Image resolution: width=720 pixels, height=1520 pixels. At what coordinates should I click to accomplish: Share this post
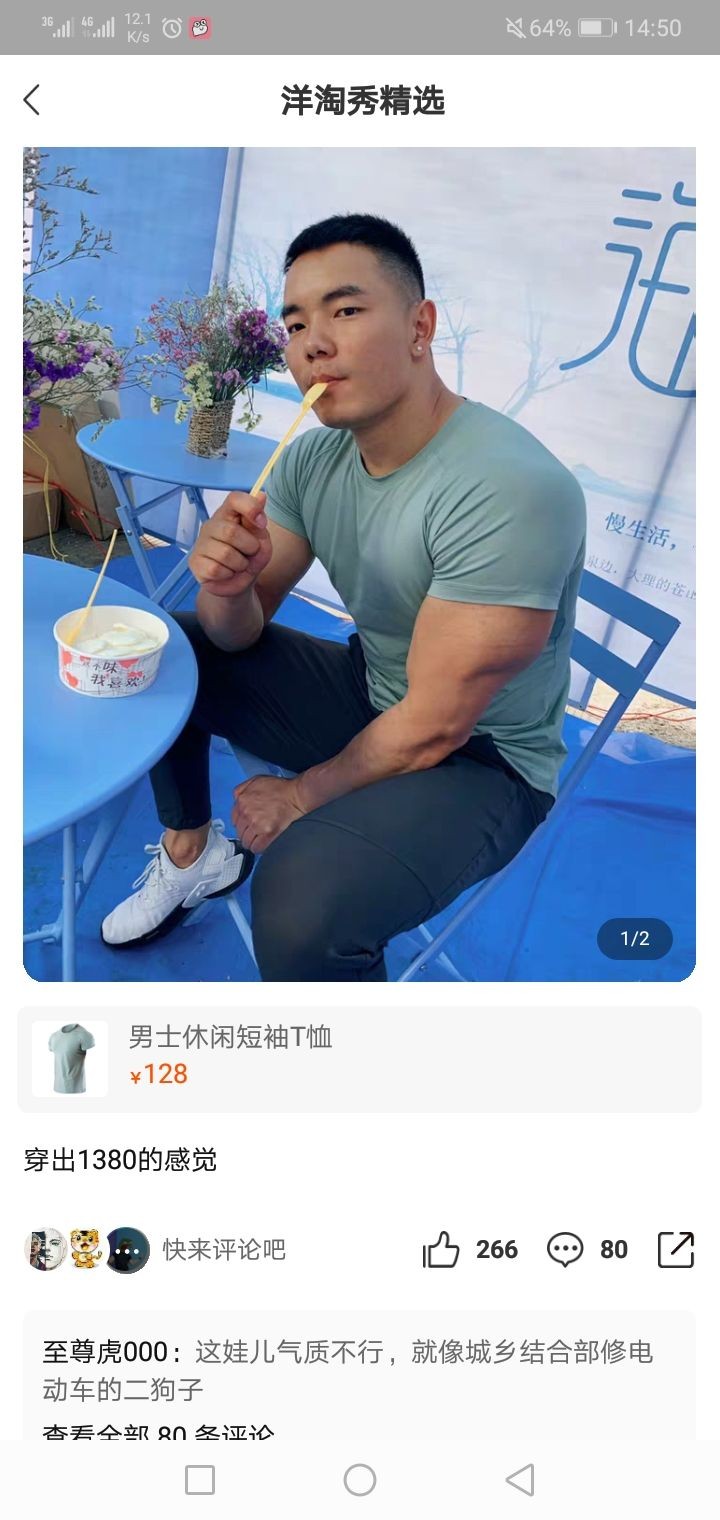click(x=676, y=1249)
